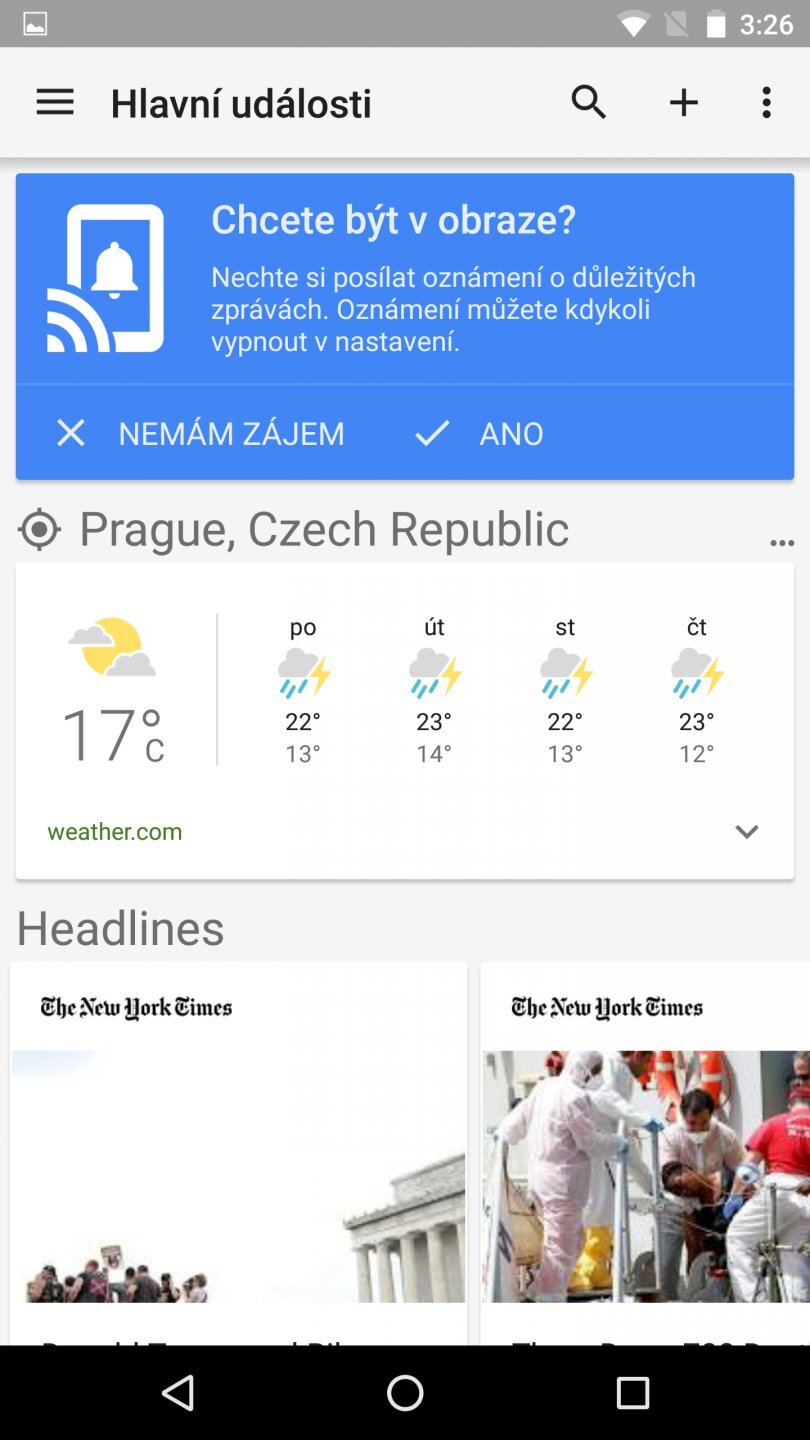Image resolution: width=810 pixels, height=1440 pixels.
Task: Accept notifications by tapping ANO
Action: click(510, 433)
